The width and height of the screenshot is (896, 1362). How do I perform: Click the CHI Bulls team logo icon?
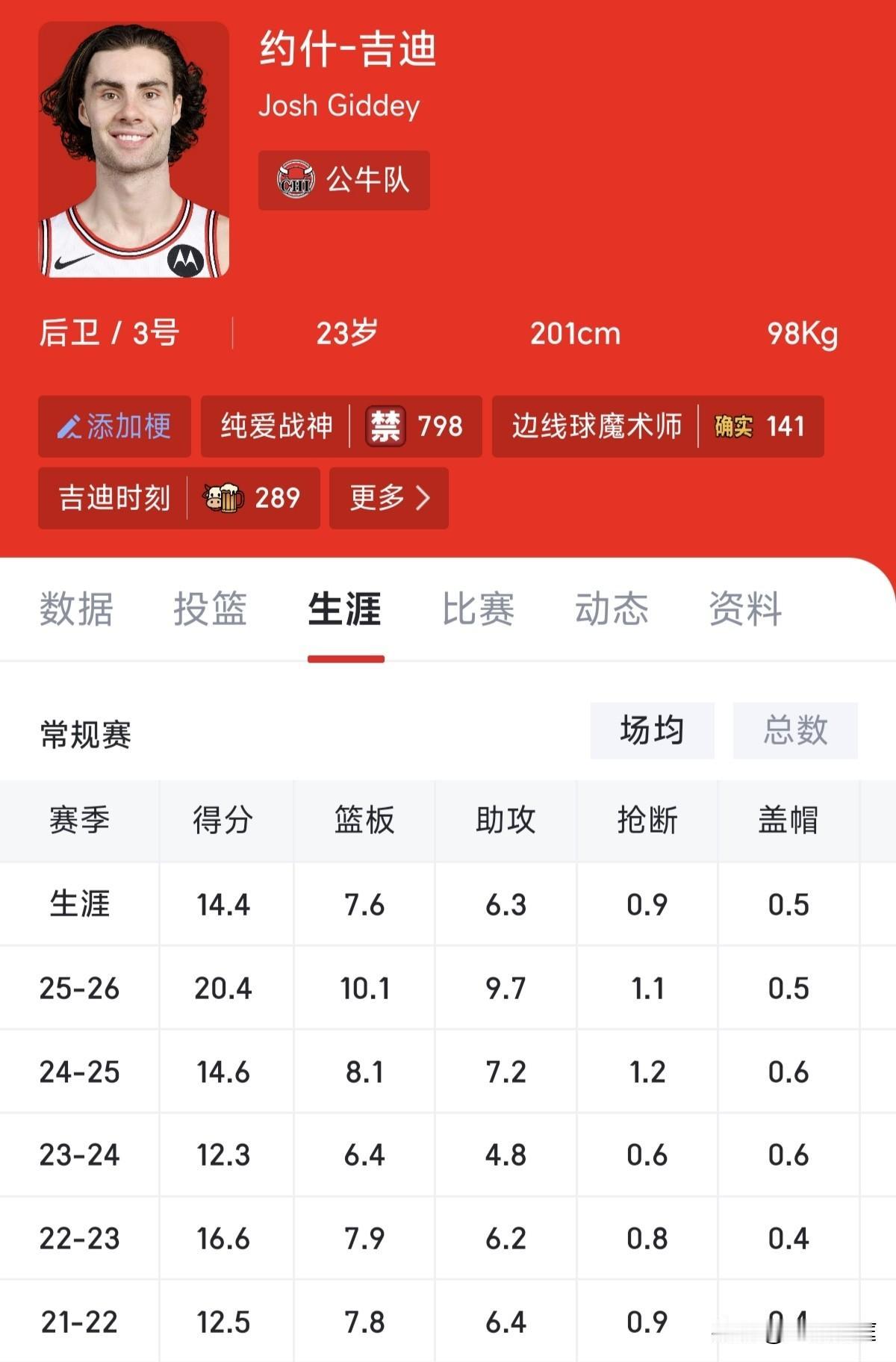pyautogui.click(x=294, y=178)
